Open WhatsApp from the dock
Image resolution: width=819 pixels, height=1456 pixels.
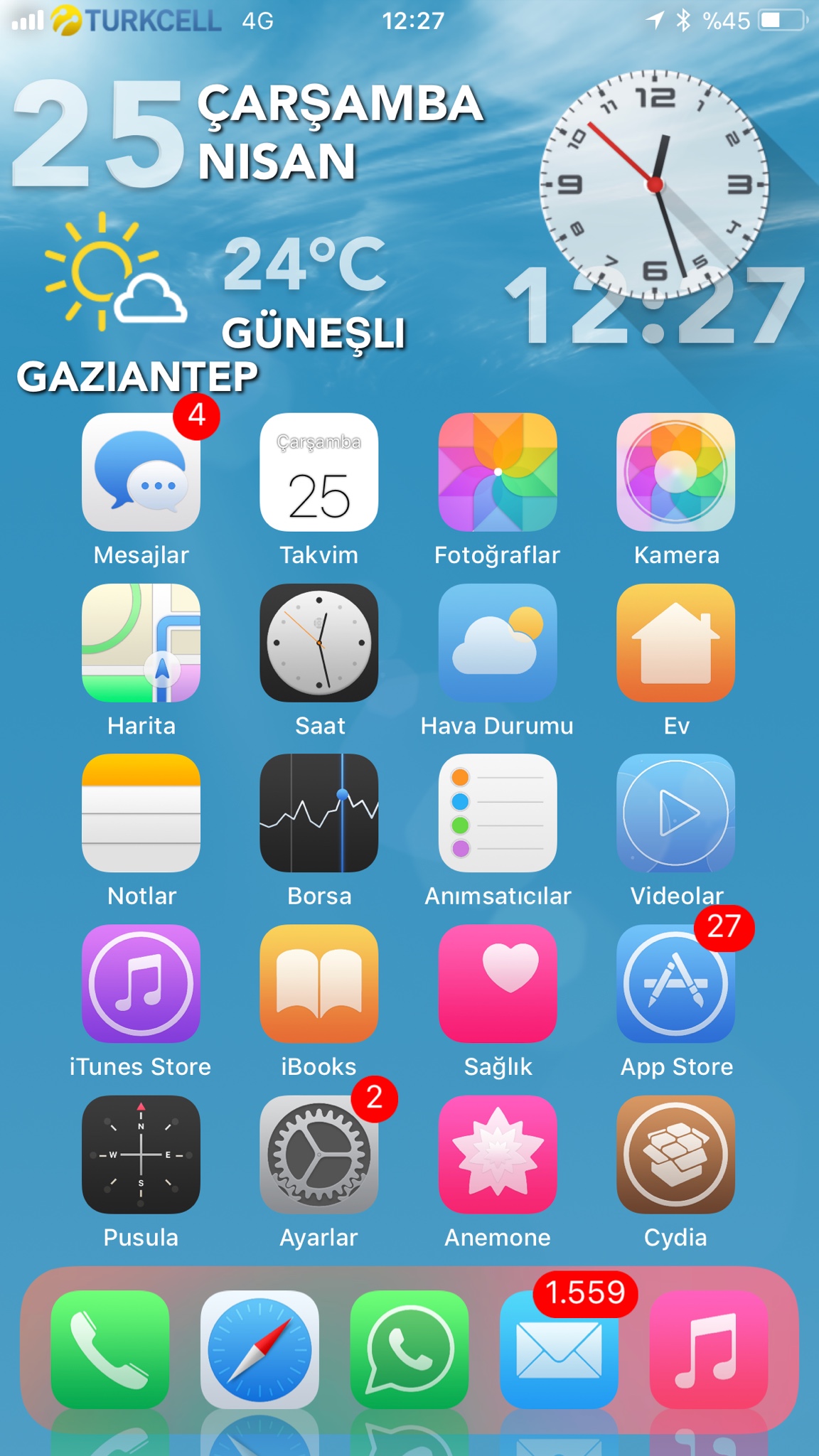pyautogui.click(x=409, y=1349)
